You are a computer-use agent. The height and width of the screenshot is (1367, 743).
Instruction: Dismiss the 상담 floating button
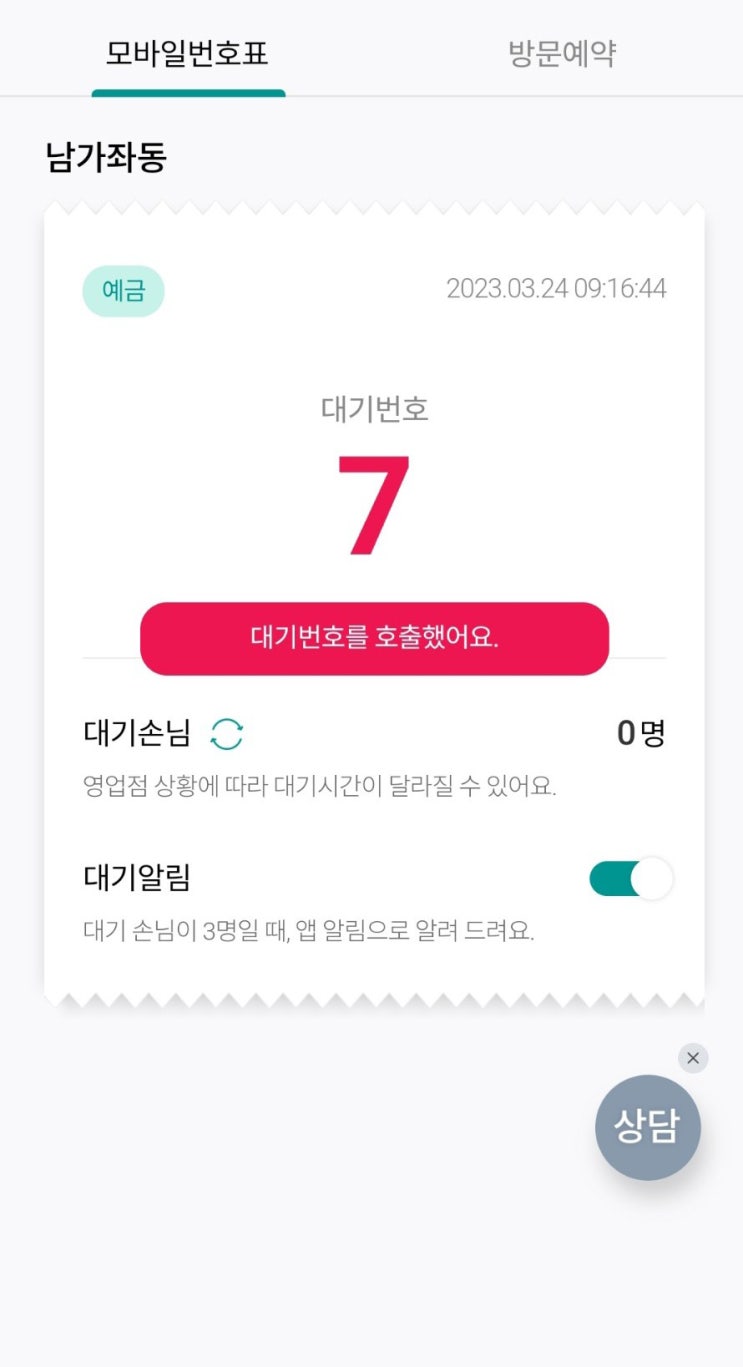[x=693, y=1058]
